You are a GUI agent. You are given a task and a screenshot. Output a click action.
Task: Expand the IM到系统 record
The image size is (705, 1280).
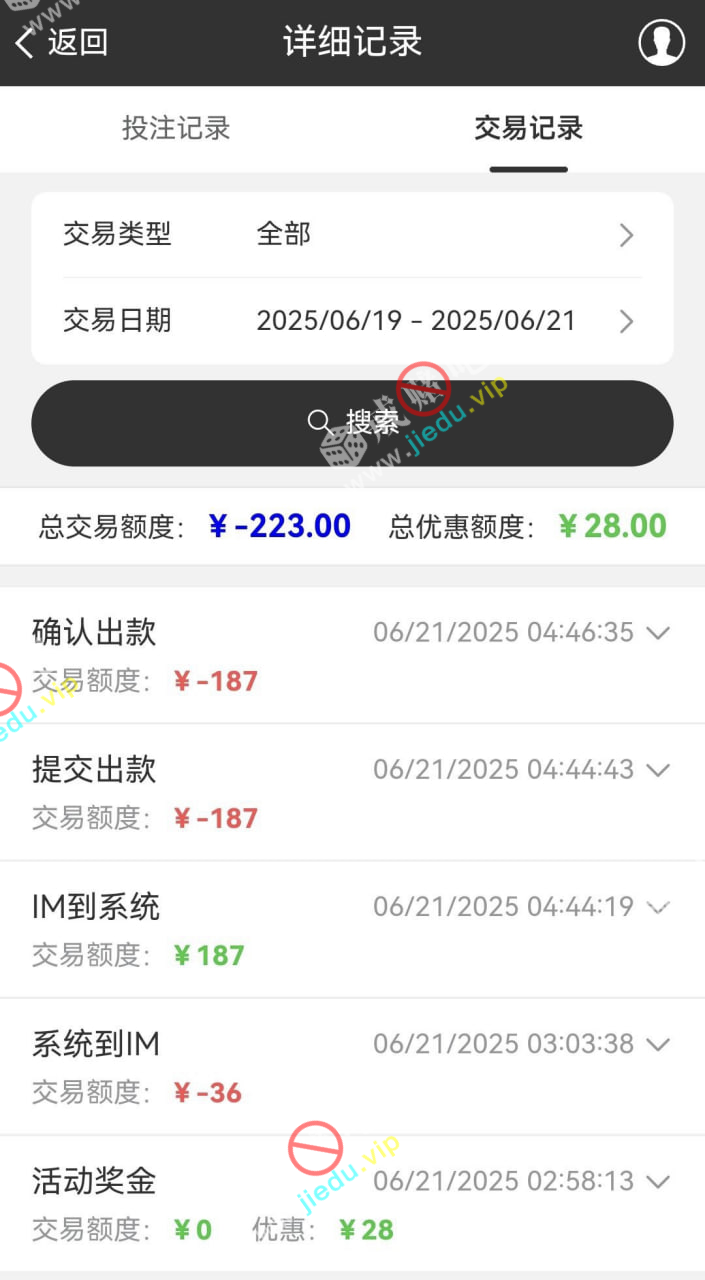click(x=657, y=907)
